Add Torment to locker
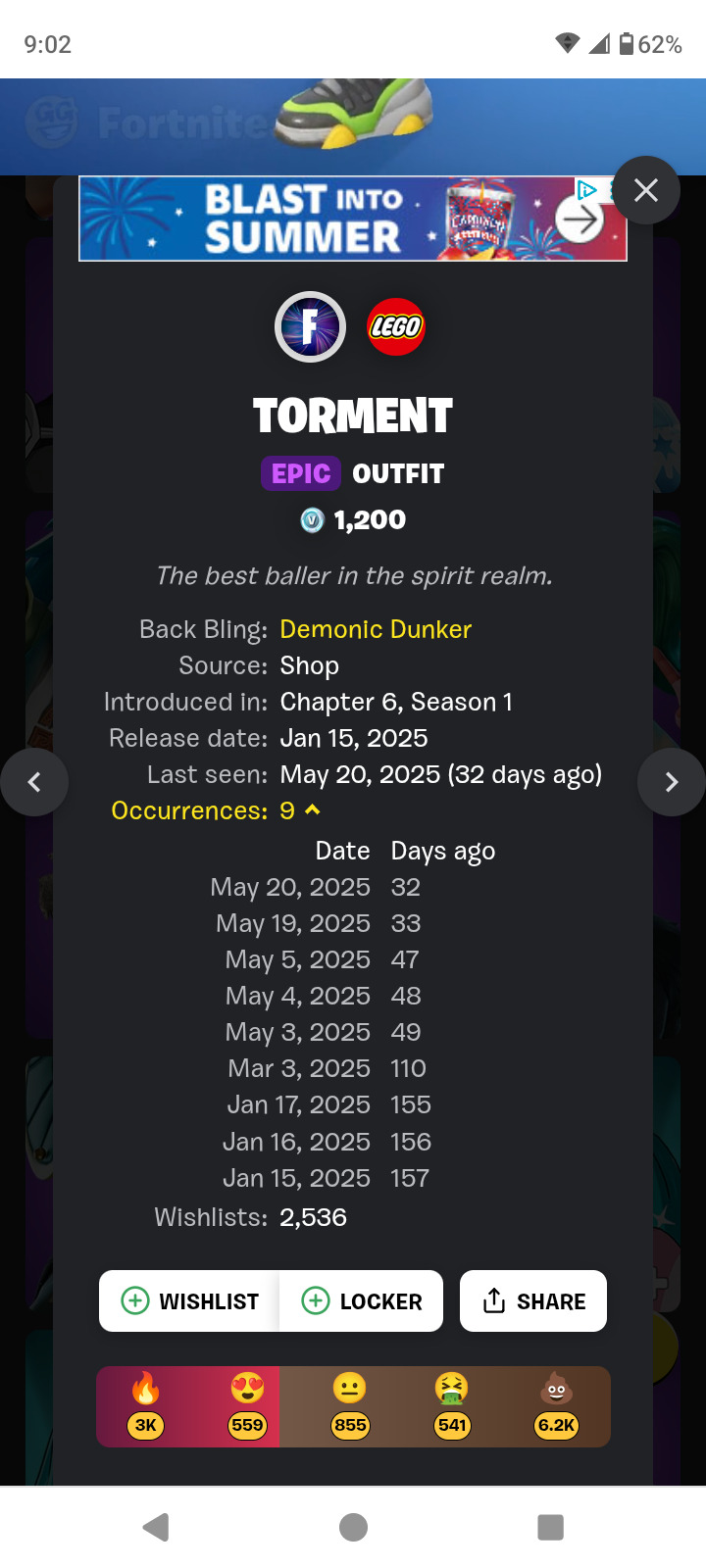706x1568 pixels. click(x=362, y=1301)
